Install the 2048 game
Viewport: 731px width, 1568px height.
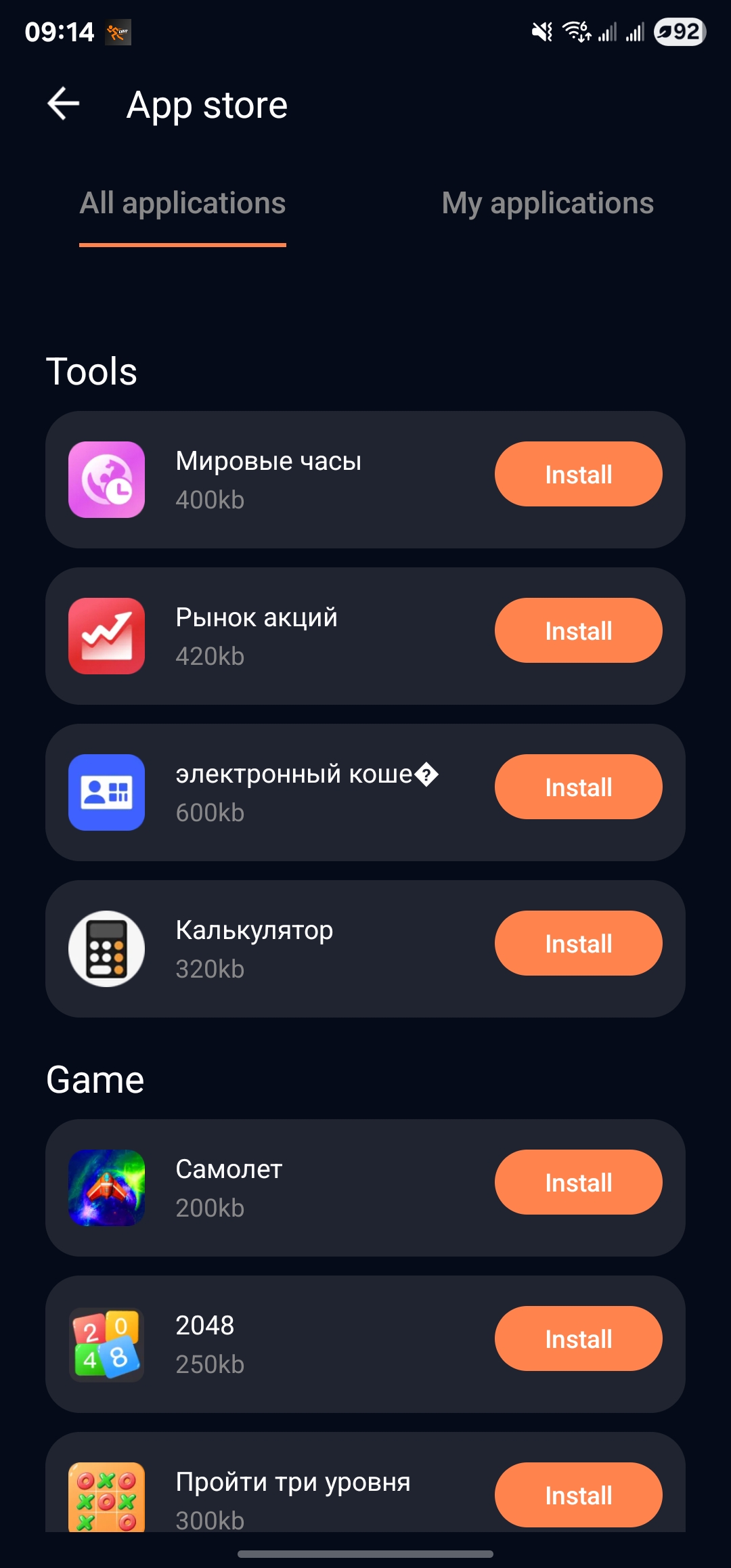click(x=578, y=1338)
